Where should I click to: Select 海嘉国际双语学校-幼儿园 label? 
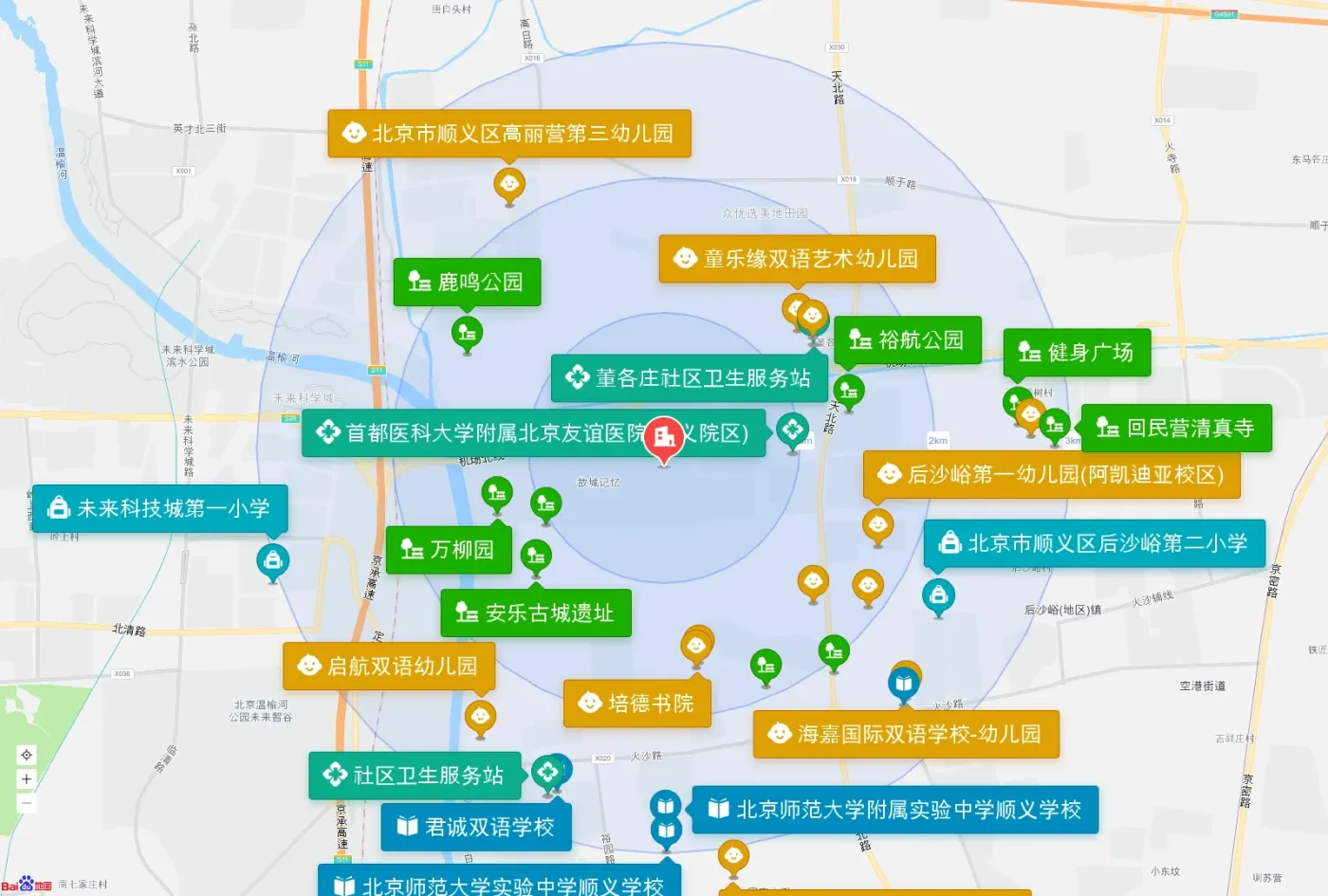point(906,735)
